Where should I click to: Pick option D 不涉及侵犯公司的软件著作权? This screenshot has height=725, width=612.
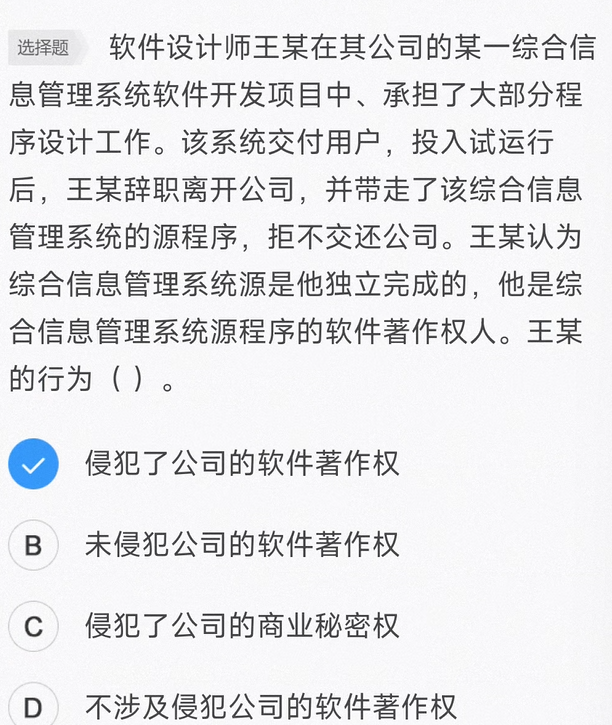[x=33, y=706]
